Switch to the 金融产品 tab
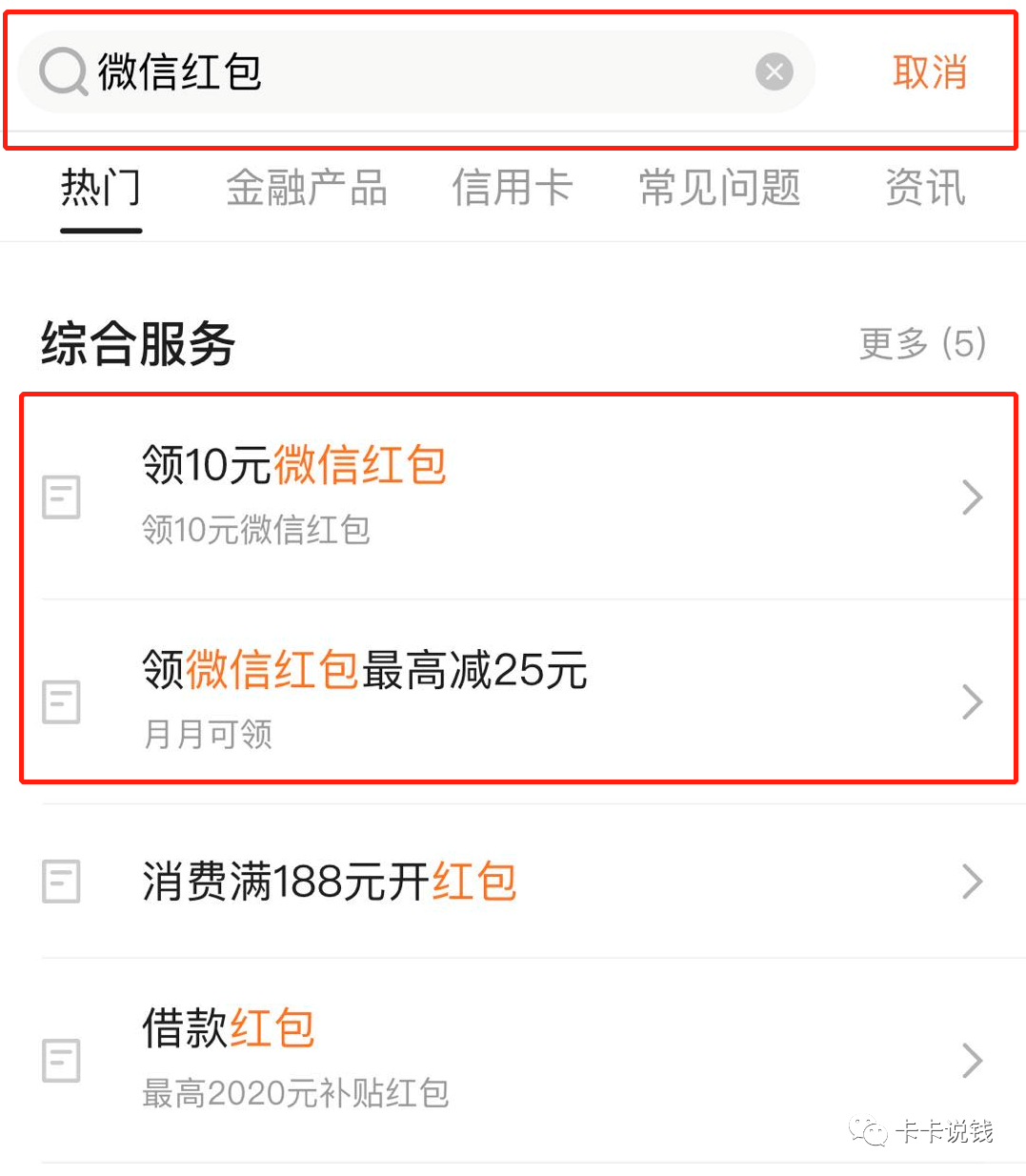 [x=307, y=189]
